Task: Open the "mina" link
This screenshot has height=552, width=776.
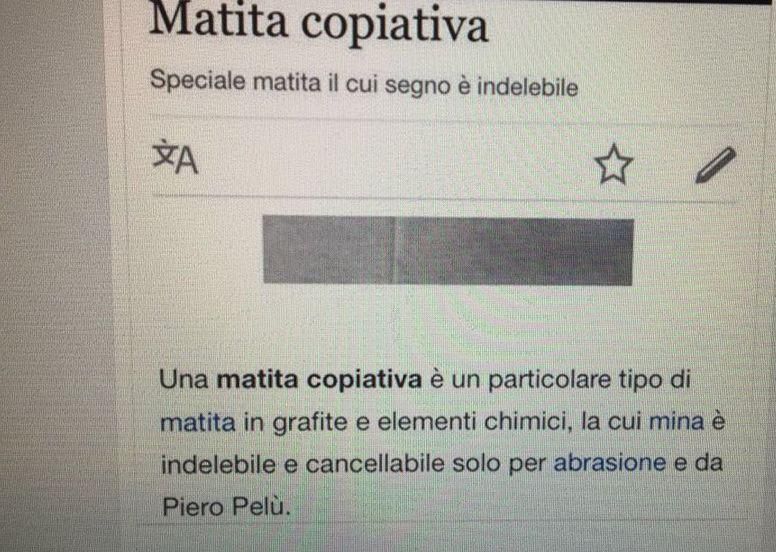Action: 676,423
